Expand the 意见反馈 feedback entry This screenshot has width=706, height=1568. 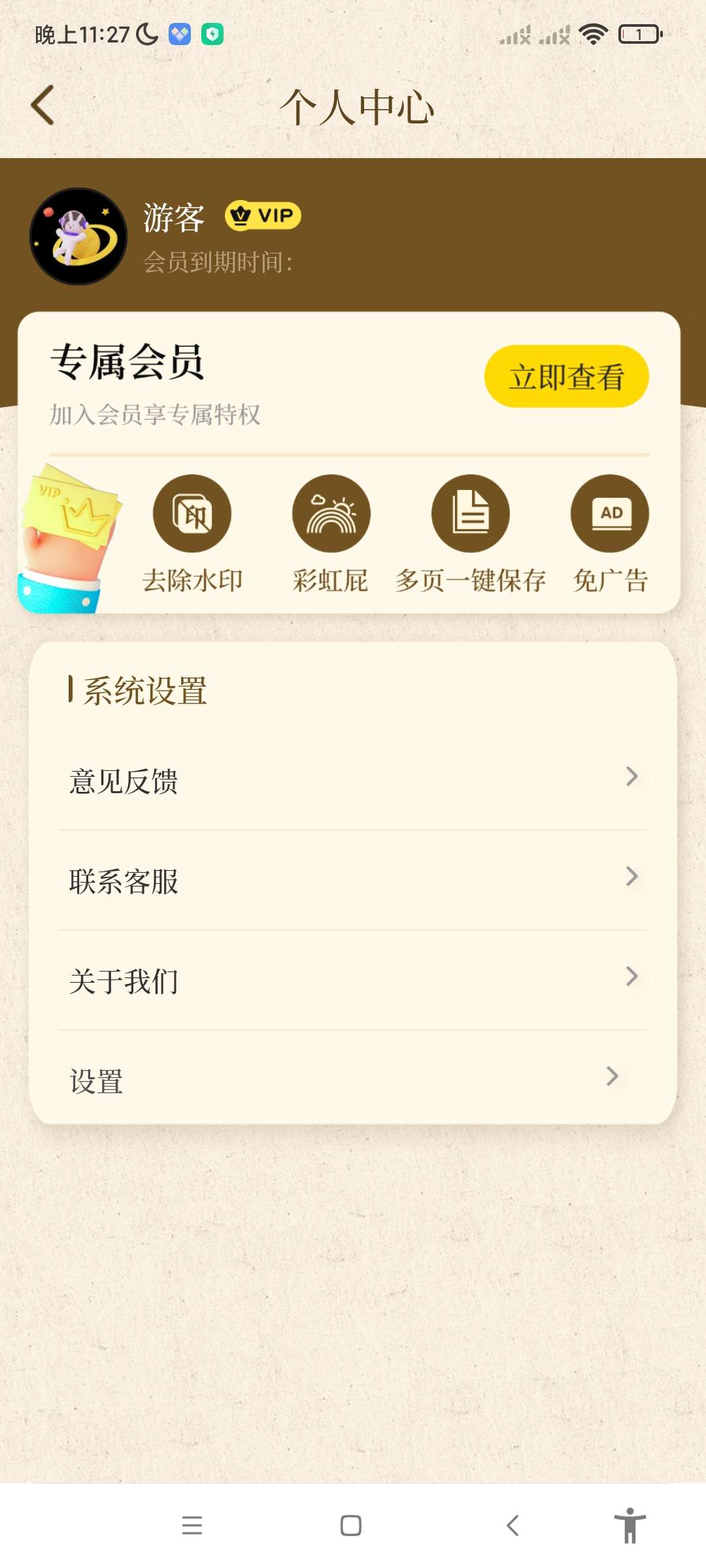pyautogui.click(x=353, y=781)
